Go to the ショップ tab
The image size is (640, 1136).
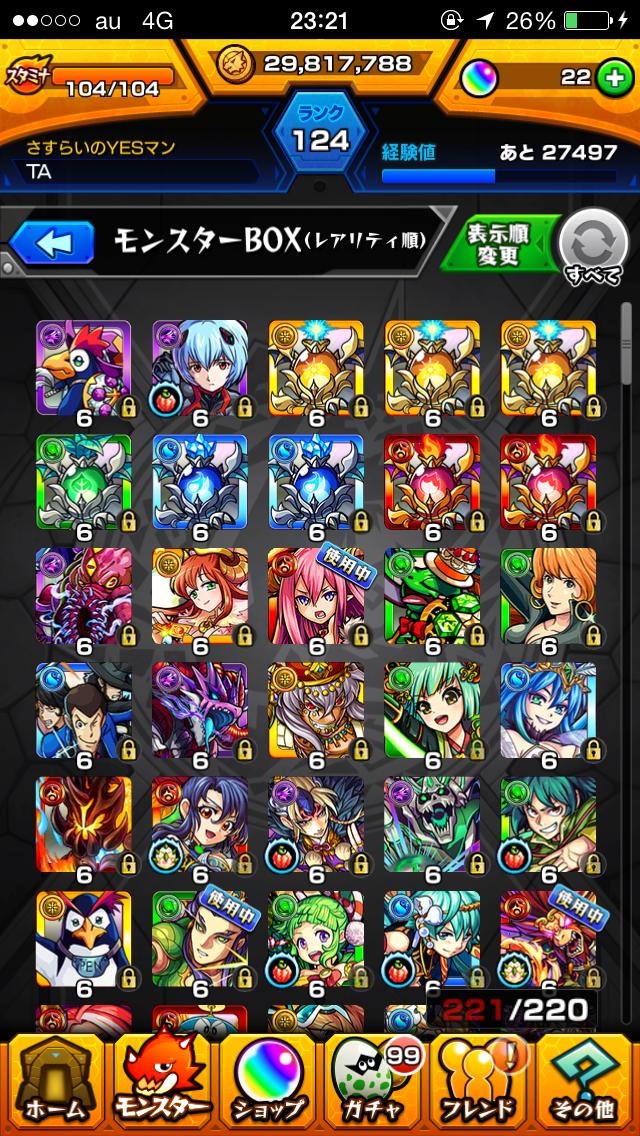[267, 1083]
